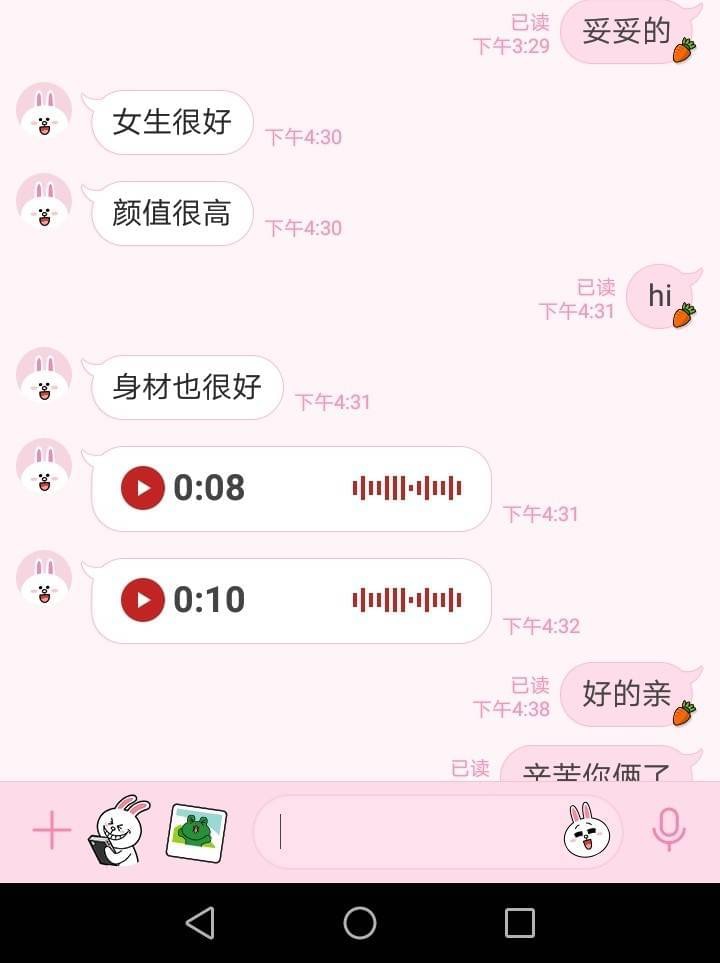Go to the system home screen

pos(360,923)
